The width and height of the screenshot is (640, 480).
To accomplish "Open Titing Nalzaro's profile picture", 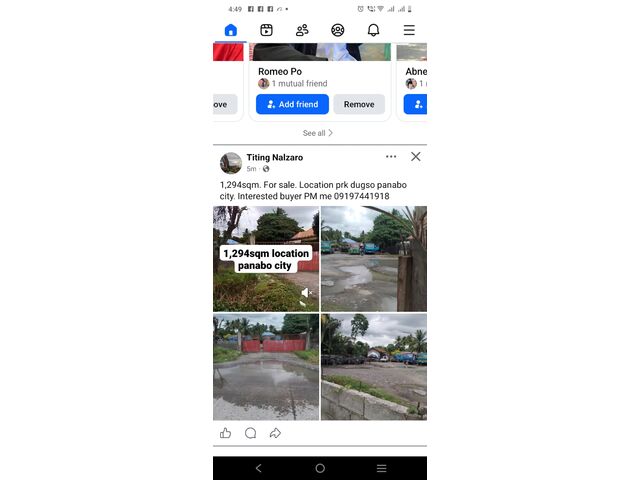I will pyautogui.click(x=231, y=163).
